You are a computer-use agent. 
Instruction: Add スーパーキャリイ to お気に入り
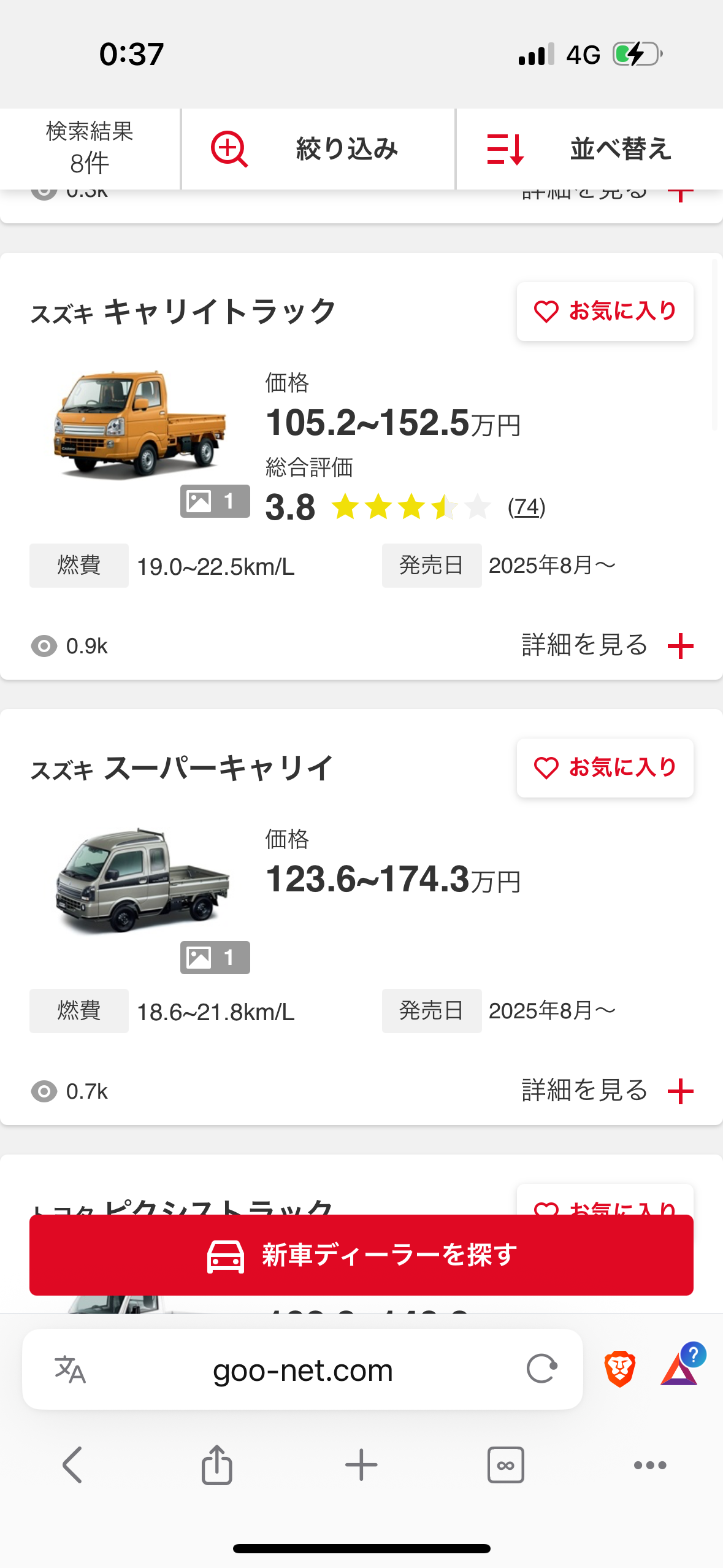pos(605,768)
